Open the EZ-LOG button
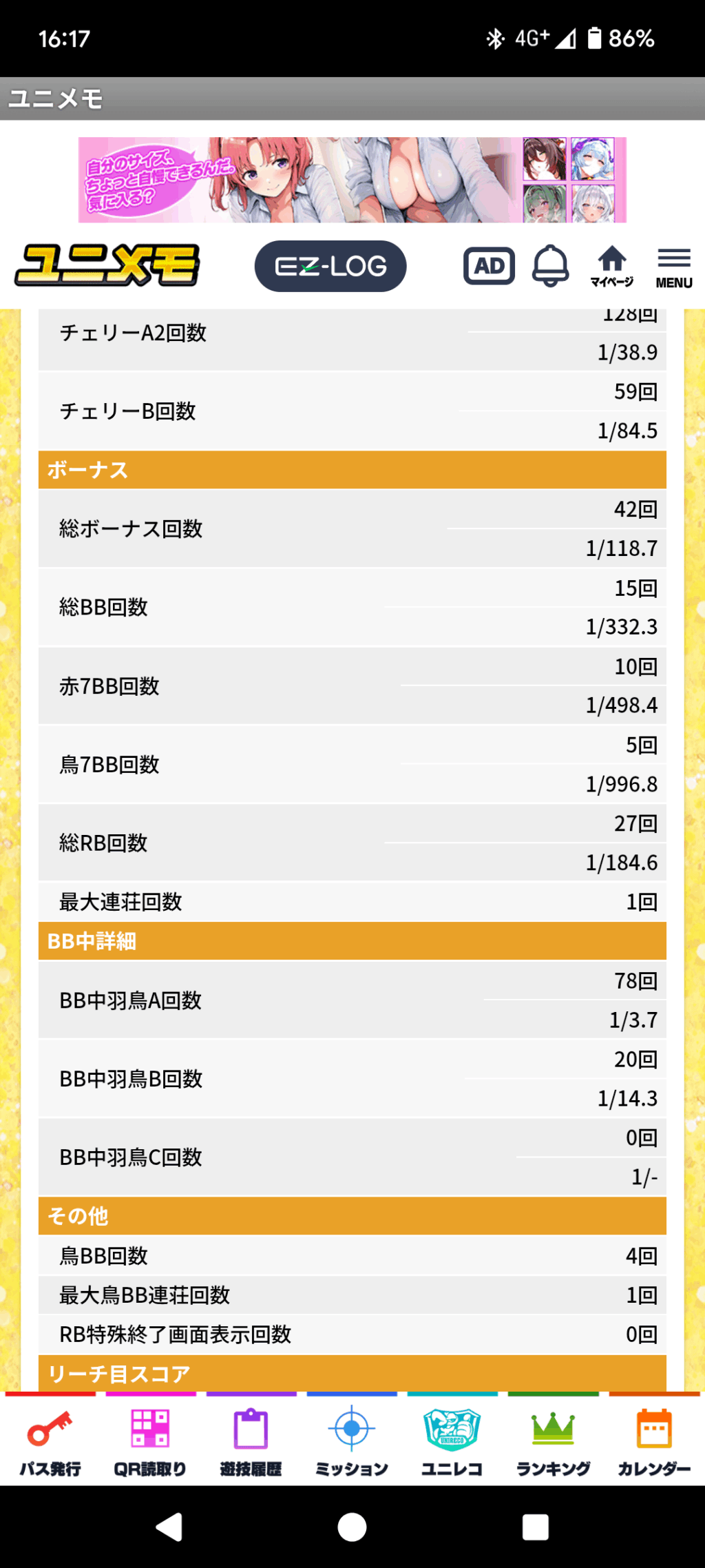This screenshot has height=1568, width=705. tap(330, 266)
